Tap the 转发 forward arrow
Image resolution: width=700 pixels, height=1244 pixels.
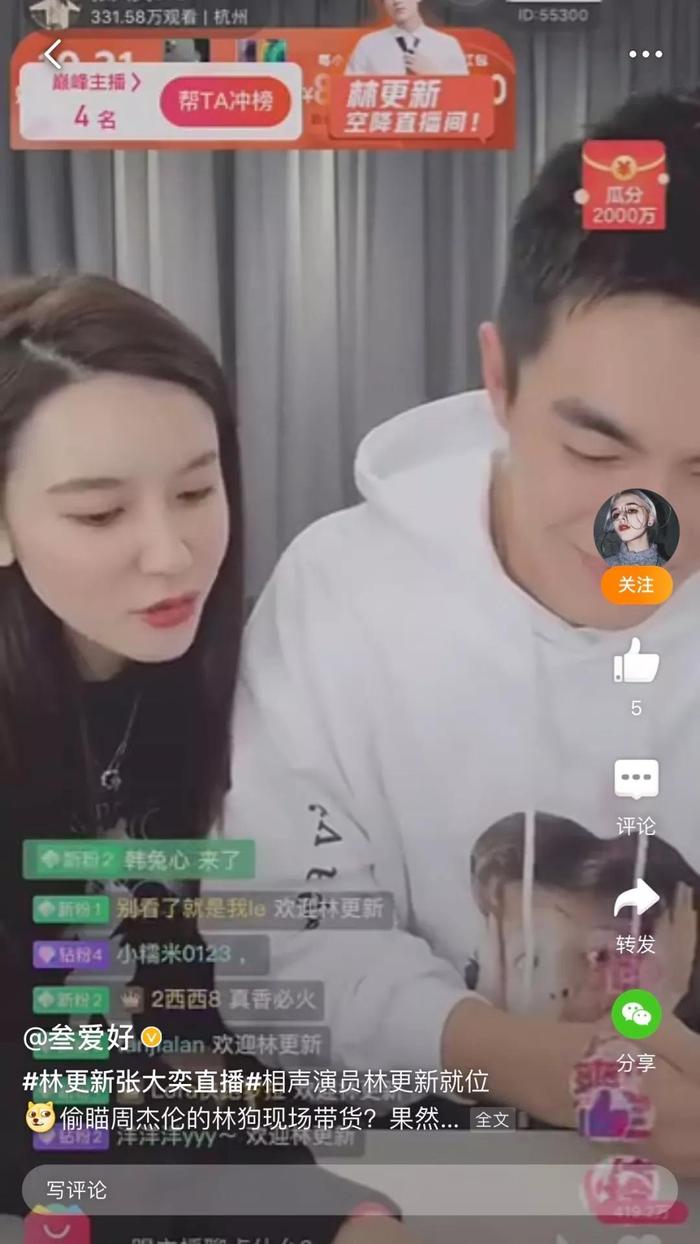(x=636, y=900)
